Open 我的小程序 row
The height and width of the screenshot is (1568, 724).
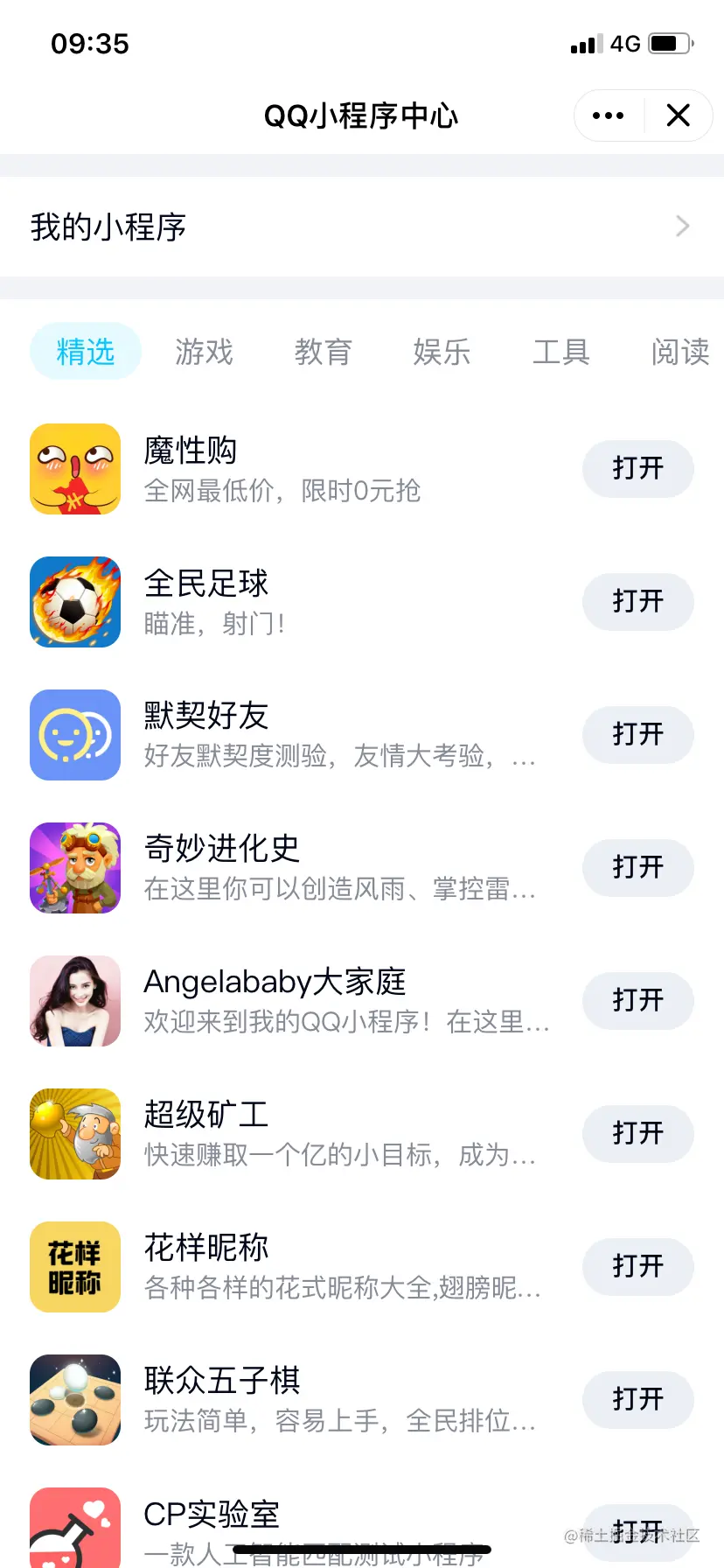click(362, 227)
